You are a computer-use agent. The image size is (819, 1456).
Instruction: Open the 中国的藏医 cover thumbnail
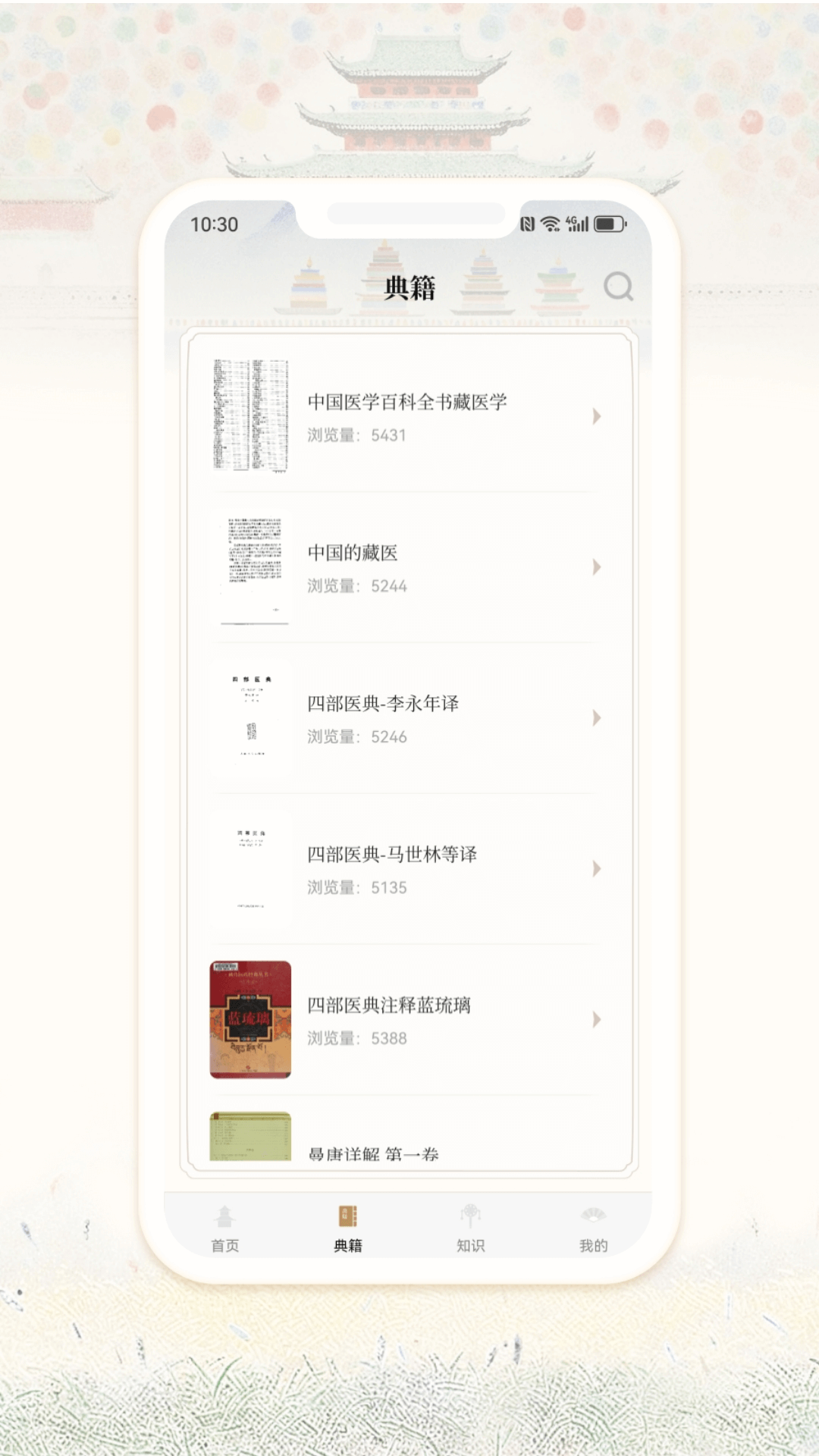pos(254,565)
